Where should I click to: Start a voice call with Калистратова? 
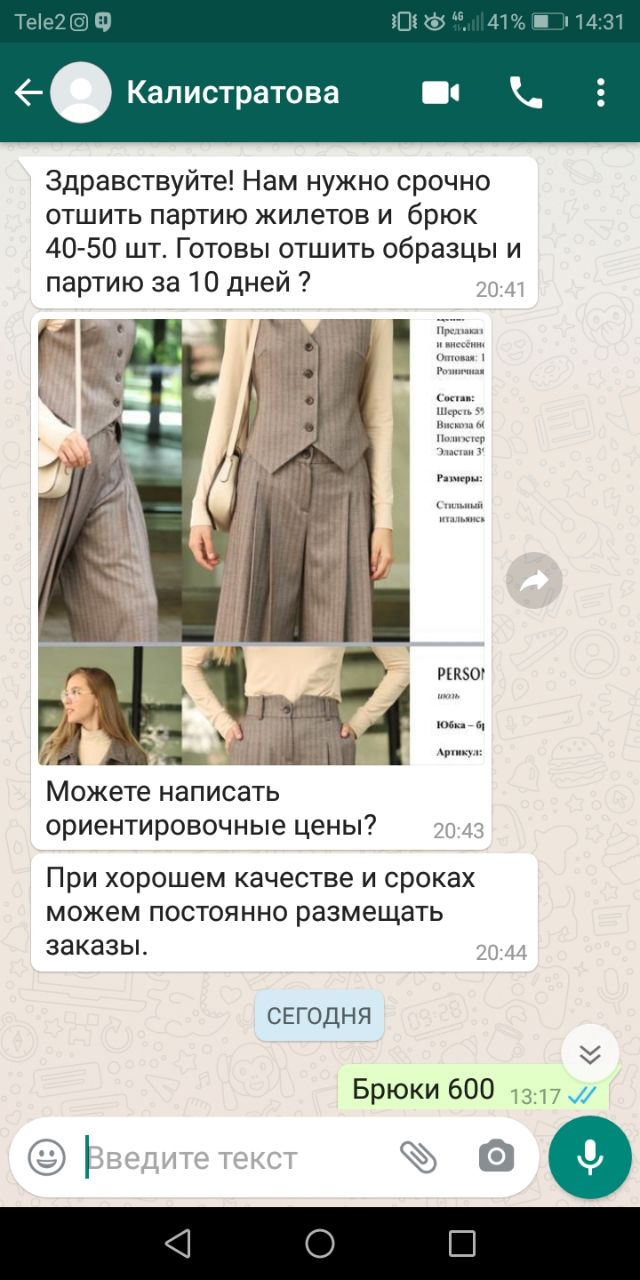coord(525,93)
